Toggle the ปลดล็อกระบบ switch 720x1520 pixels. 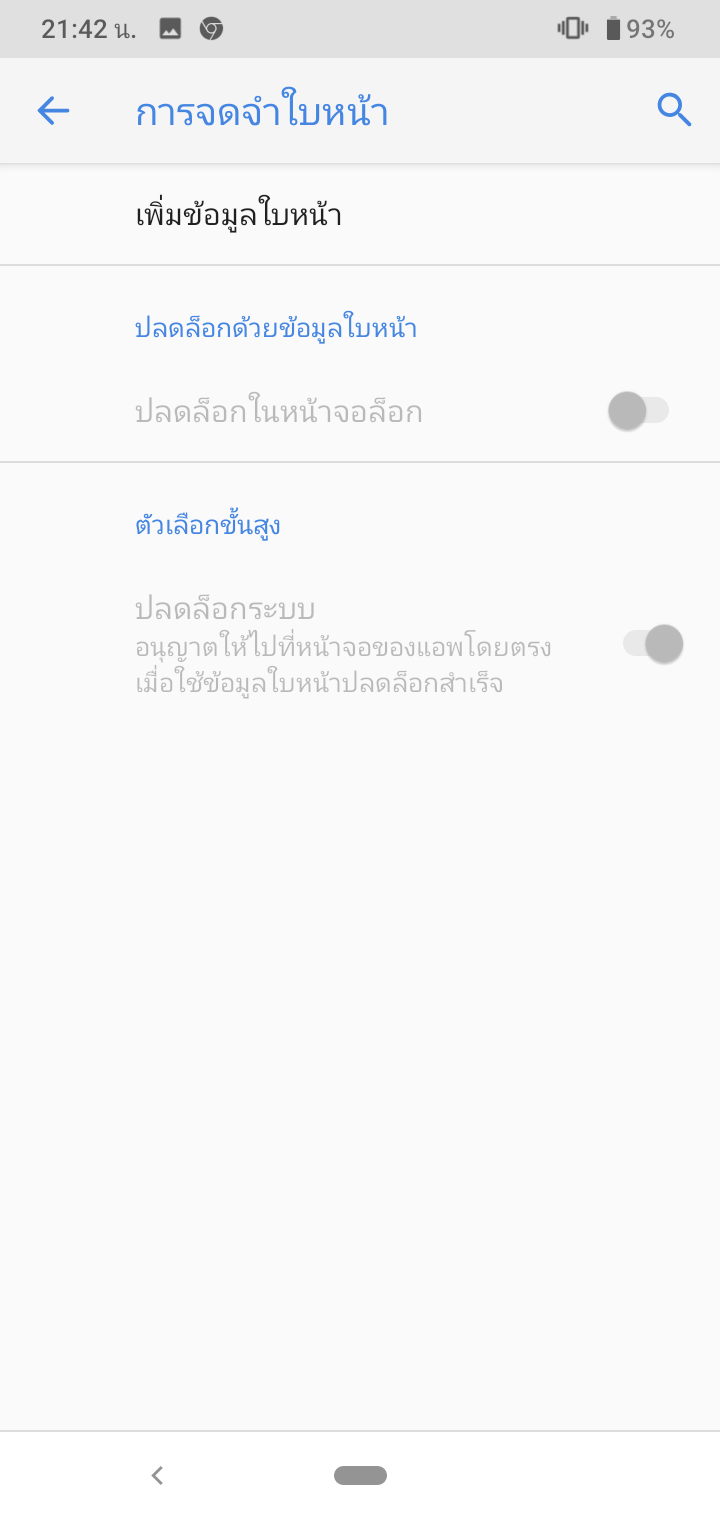[x=653, y=644]
